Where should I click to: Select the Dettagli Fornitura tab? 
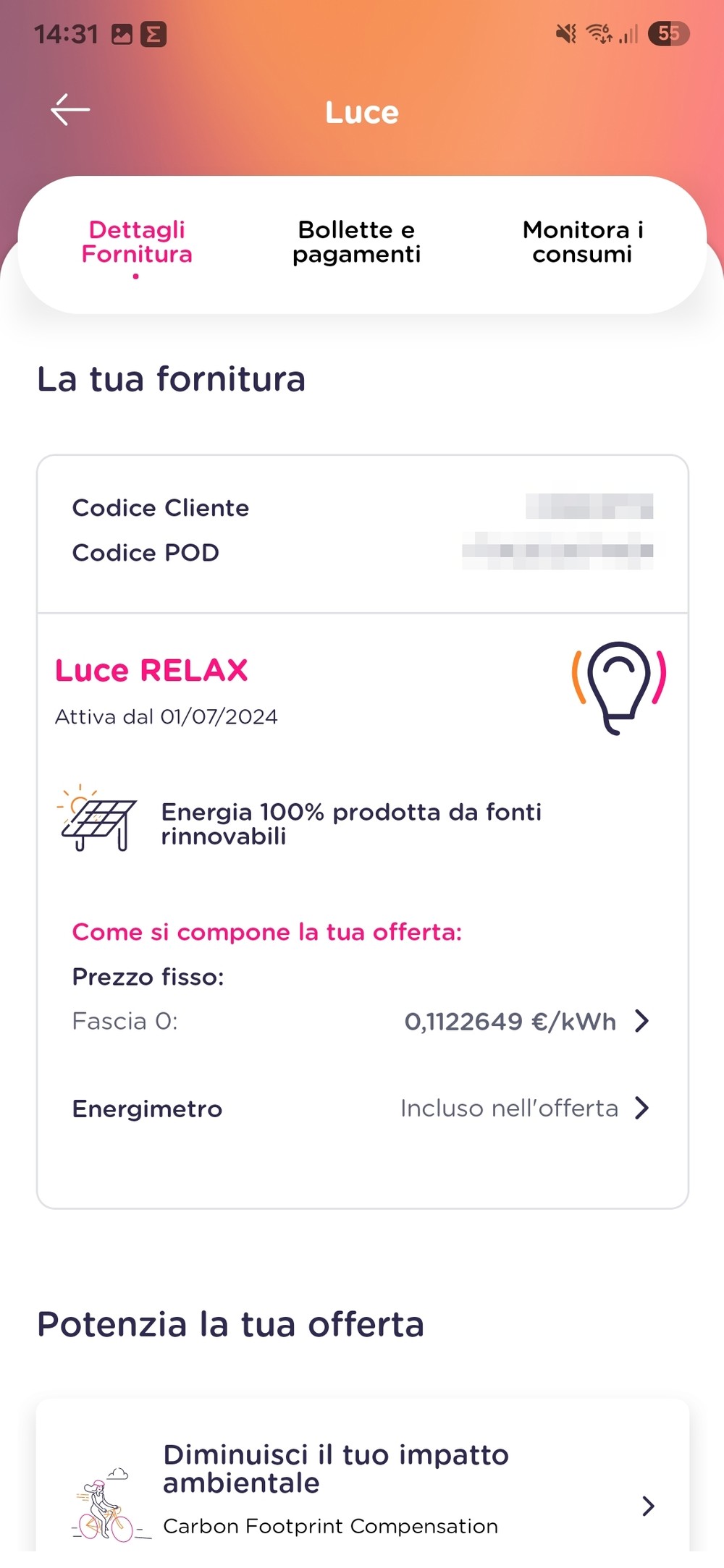click(137, 242)
